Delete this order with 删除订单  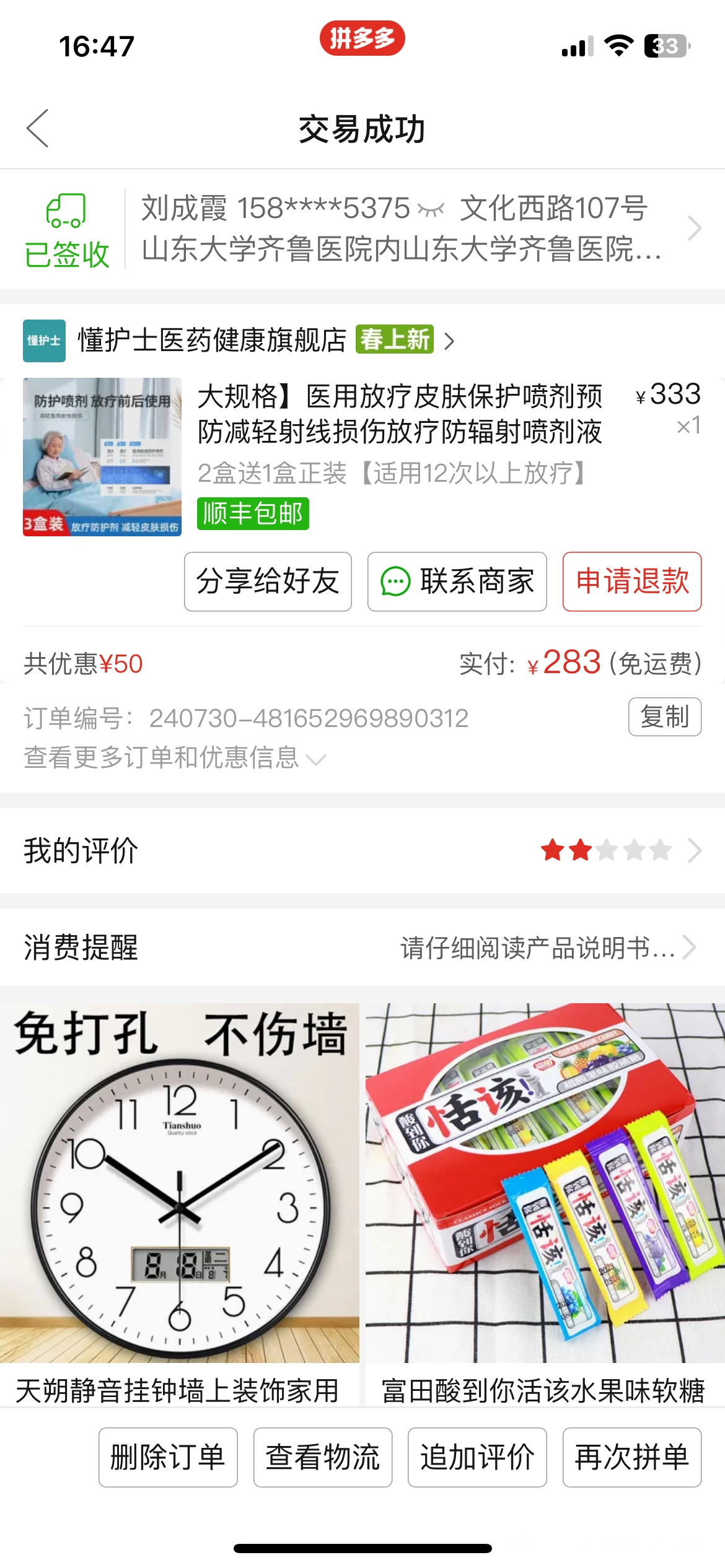tap(168, 1457)
